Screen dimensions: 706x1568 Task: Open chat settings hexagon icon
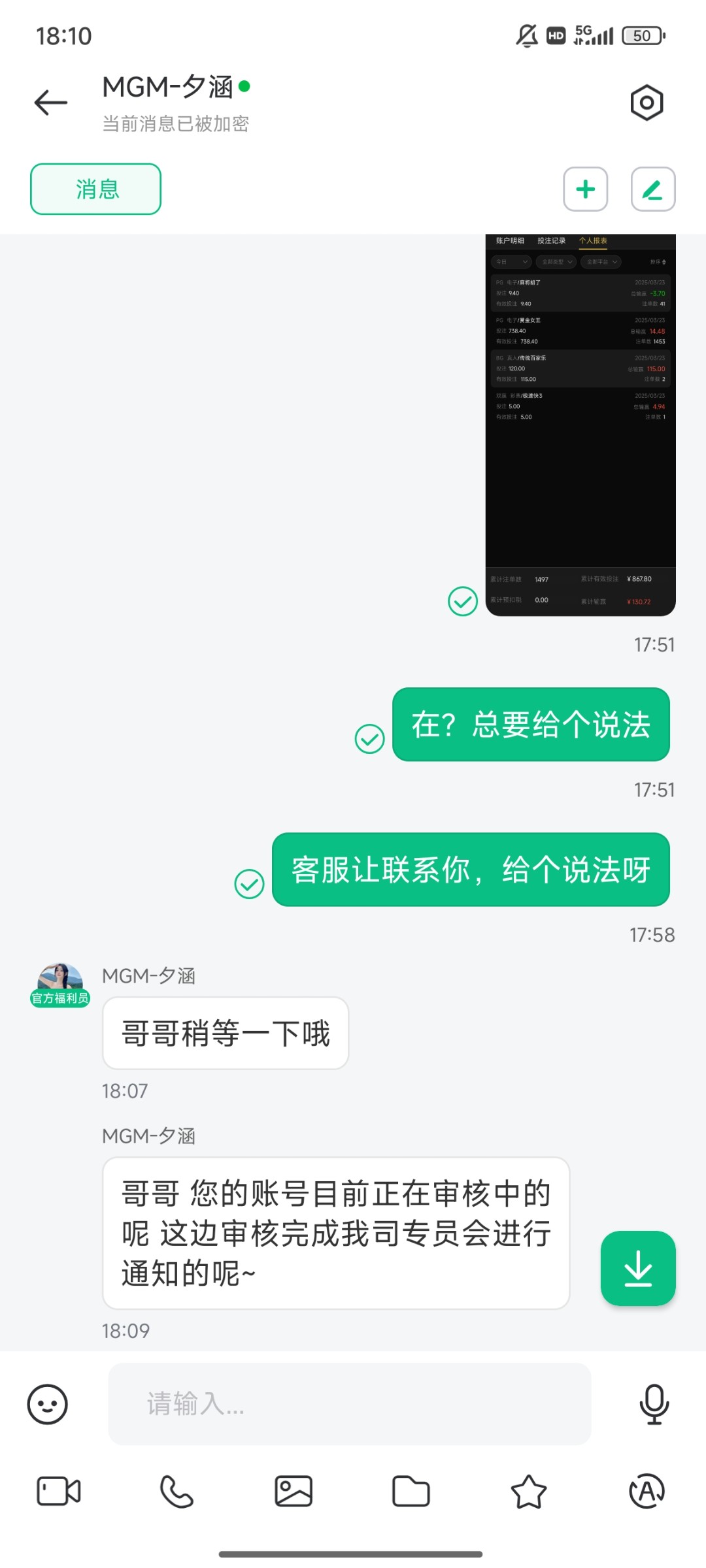pos(647,103)
